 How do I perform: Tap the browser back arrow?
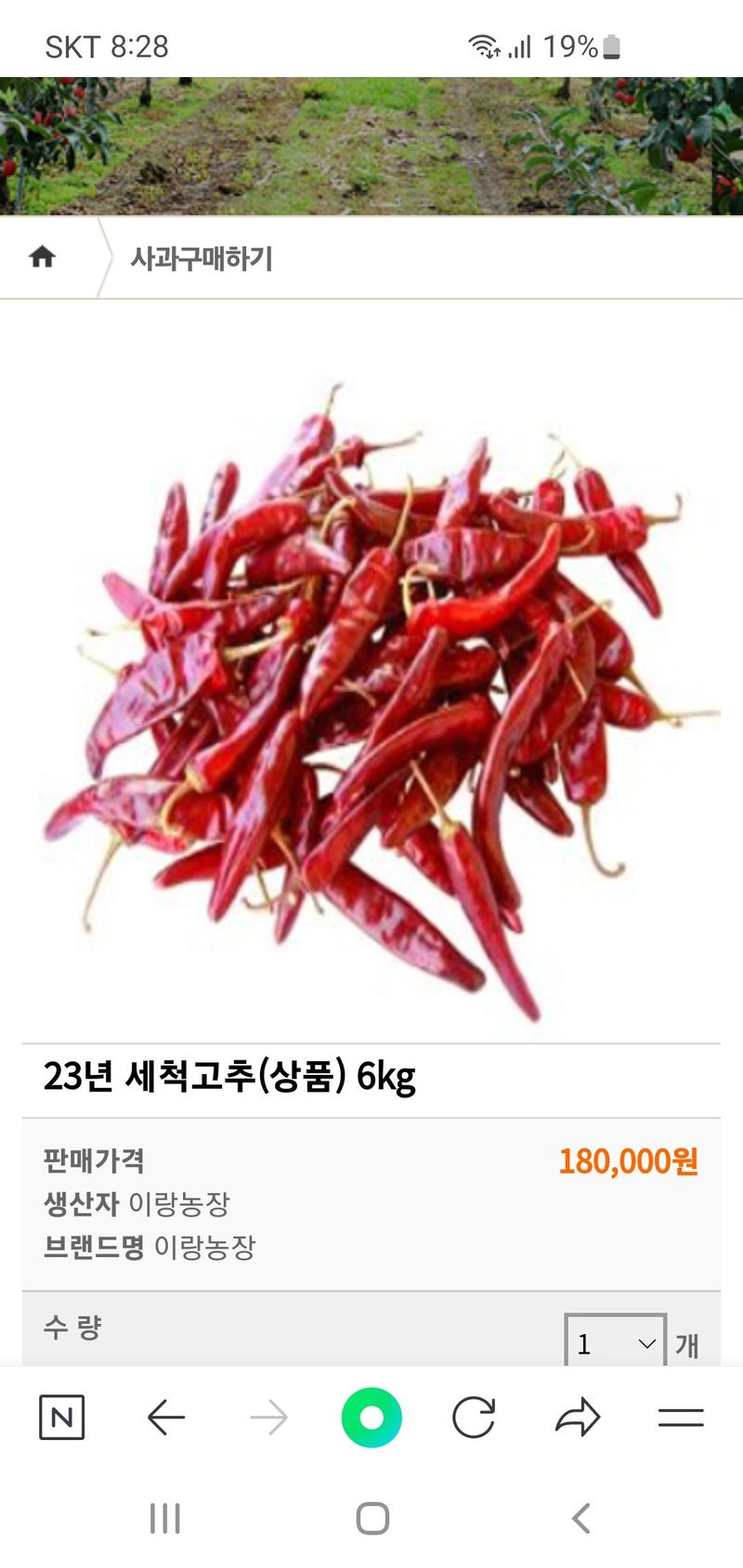tap(167, 1418)
